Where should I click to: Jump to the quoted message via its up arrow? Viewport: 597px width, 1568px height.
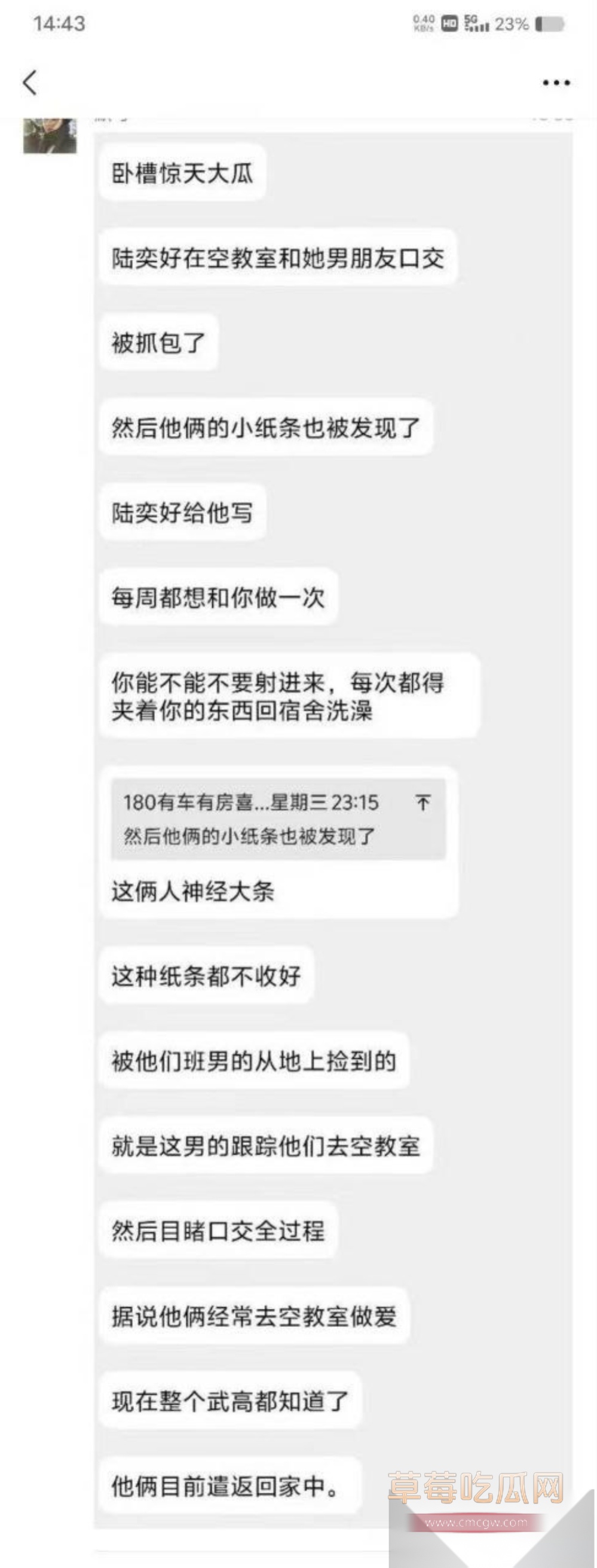click(423, 803)
